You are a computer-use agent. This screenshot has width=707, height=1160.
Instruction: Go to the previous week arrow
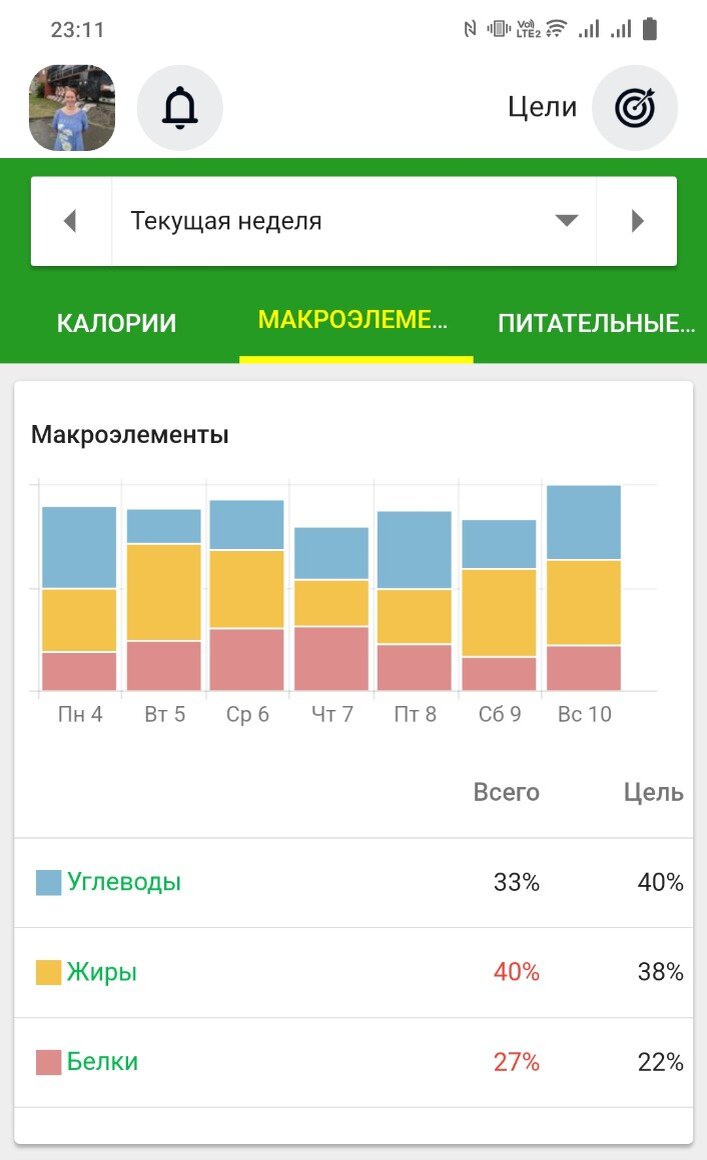[71, 221]
